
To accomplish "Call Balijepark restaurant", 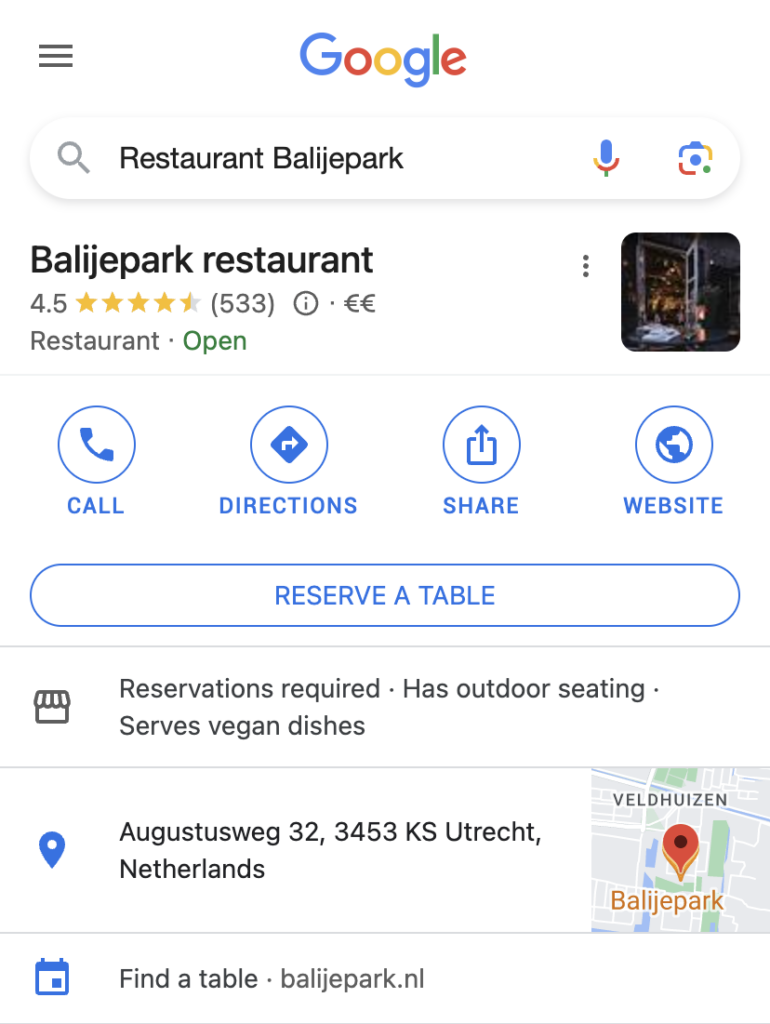I will (x=96, y=461).
